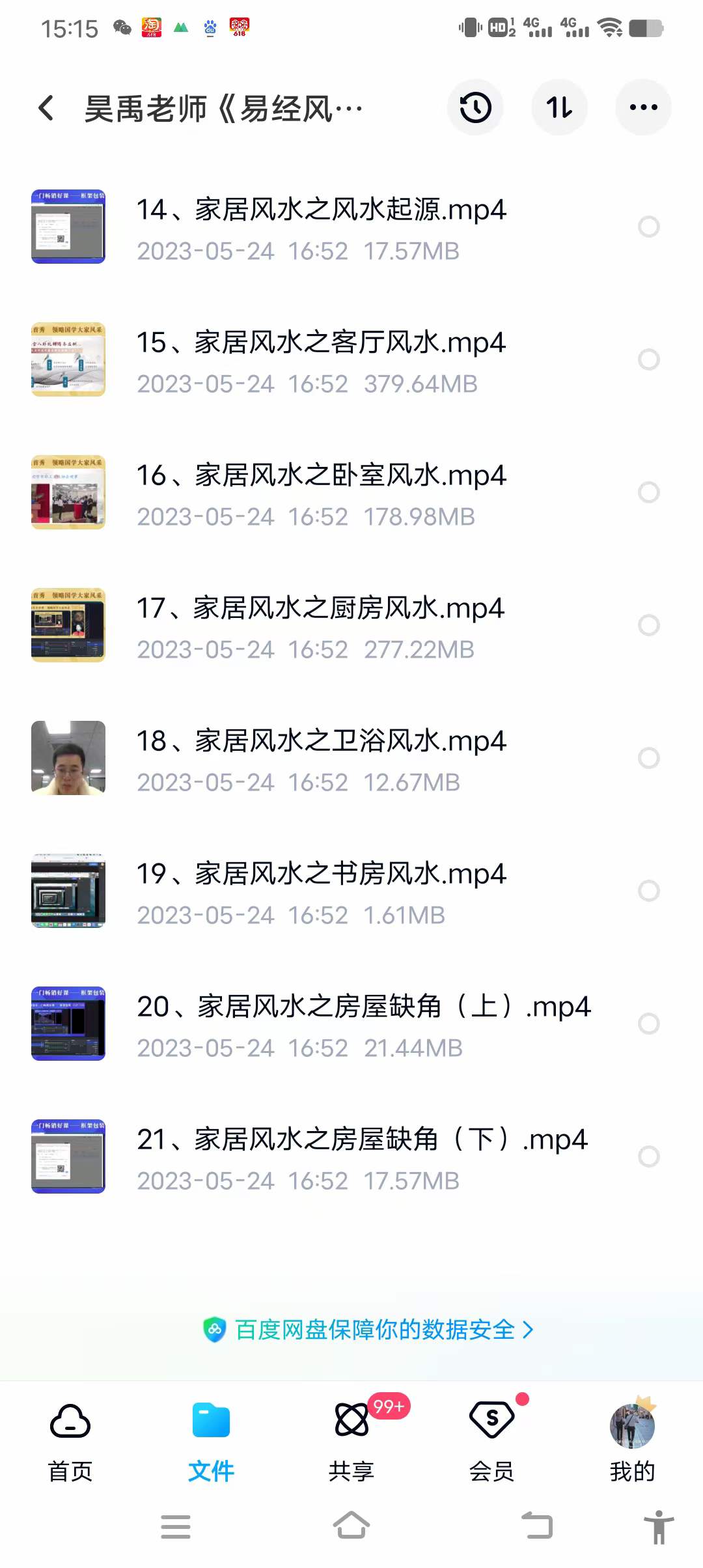The width and height of the screenshot is (703, 1568).
Task: Select checkbox for 风水起源.mp4 file
Action: 649,226
